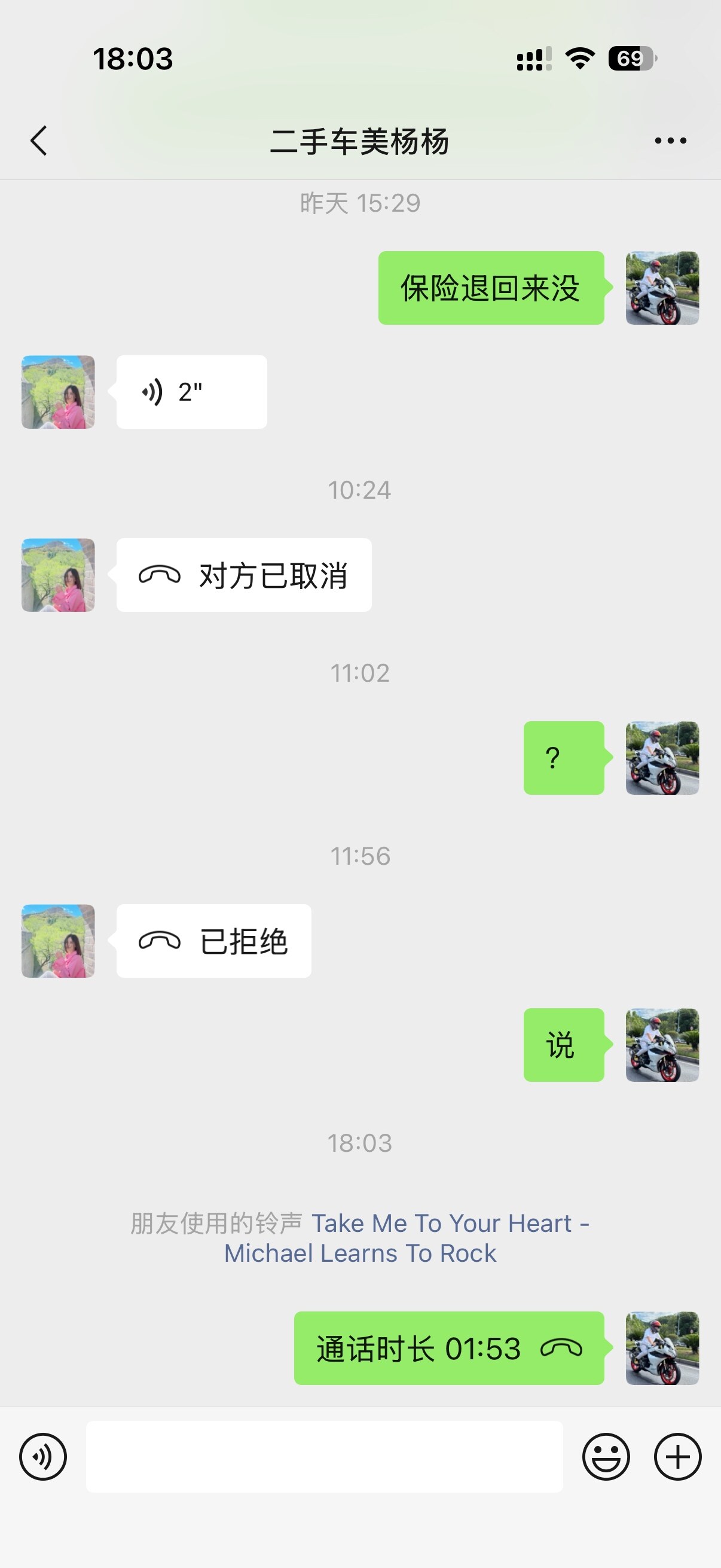Redial from the 已拒绝 call bubble

pyautogui.click(x=213, y=941)
